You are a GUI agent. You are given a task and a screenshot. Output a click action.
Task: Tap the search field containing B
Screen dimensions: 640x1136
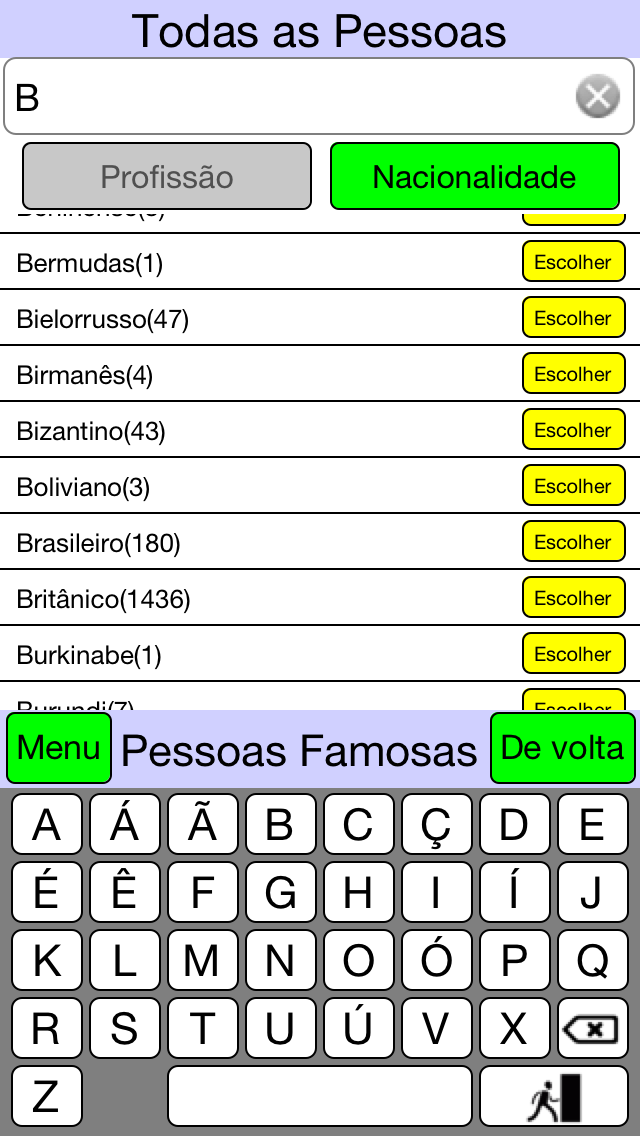tap(319, 96)
